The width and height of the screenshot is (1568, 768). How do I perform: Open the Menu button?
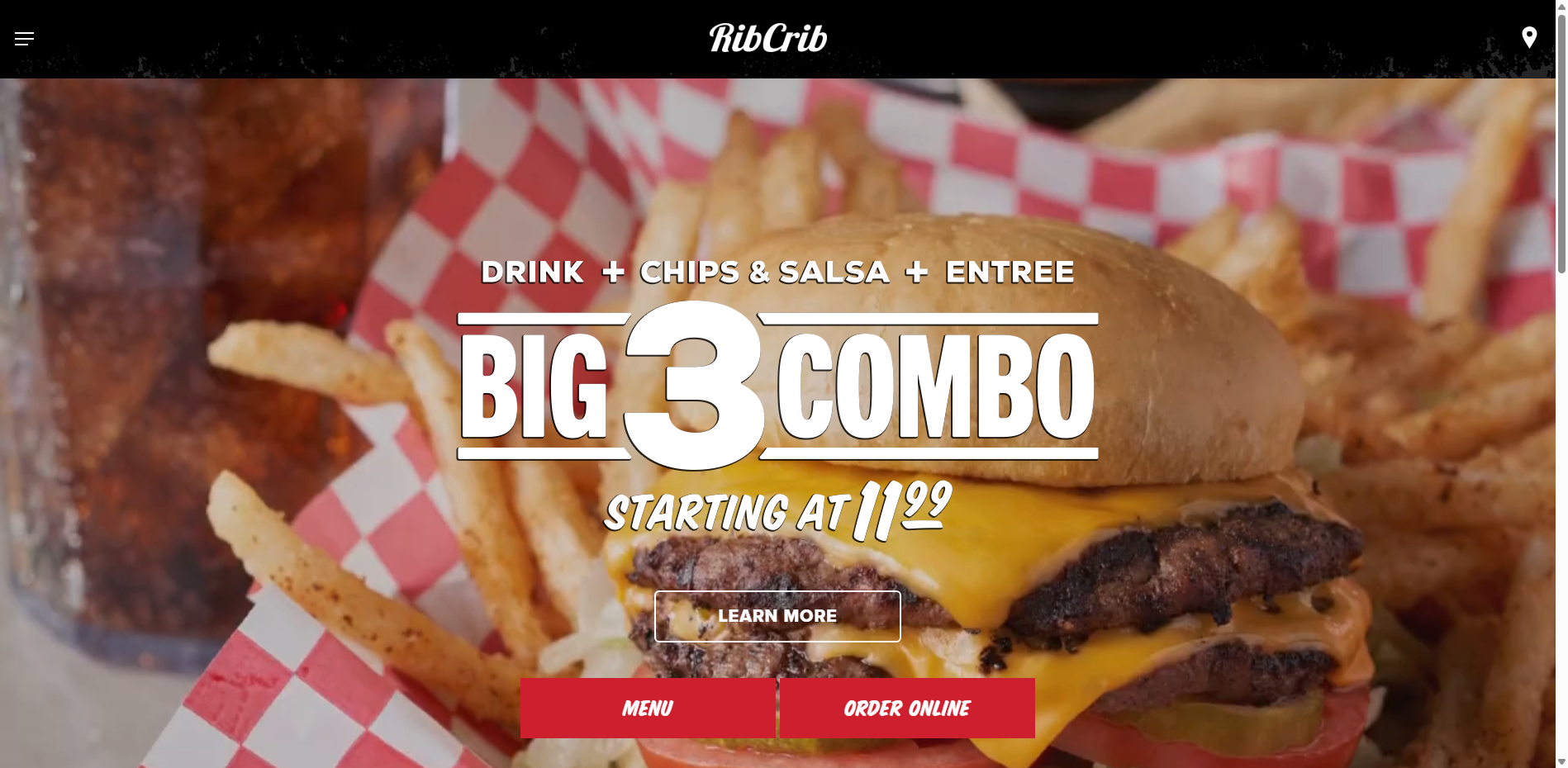[647, 709]
